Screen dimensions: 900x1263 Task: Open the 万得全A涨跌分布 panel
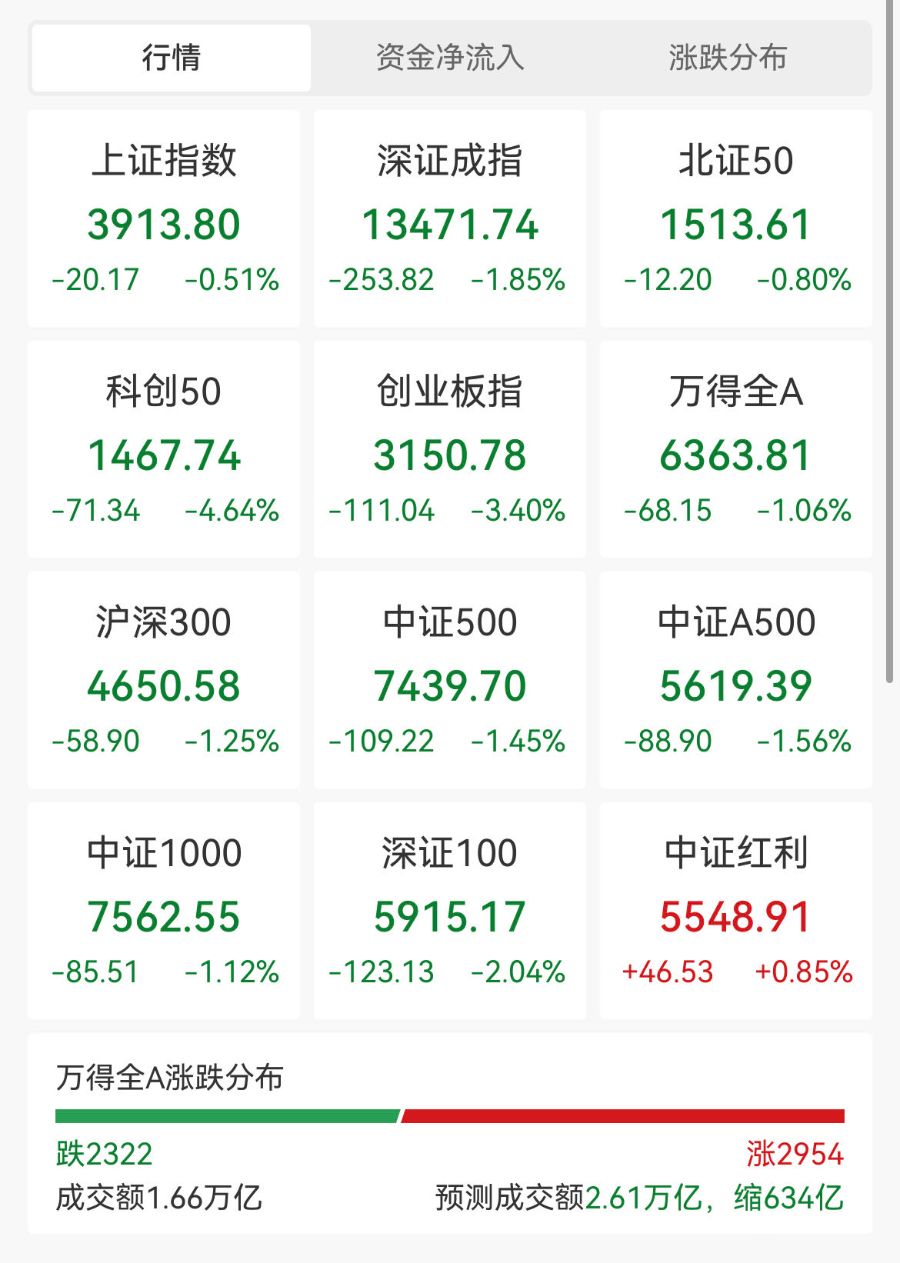coord(450,1134)
